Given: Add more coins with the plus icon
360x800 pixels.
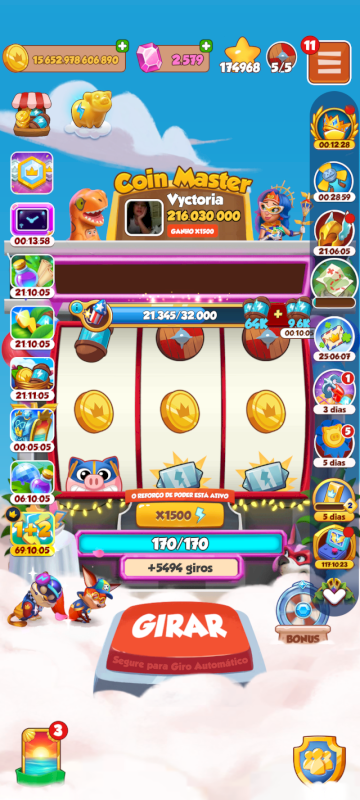Looking at the screenshot, I should point(122,46).
